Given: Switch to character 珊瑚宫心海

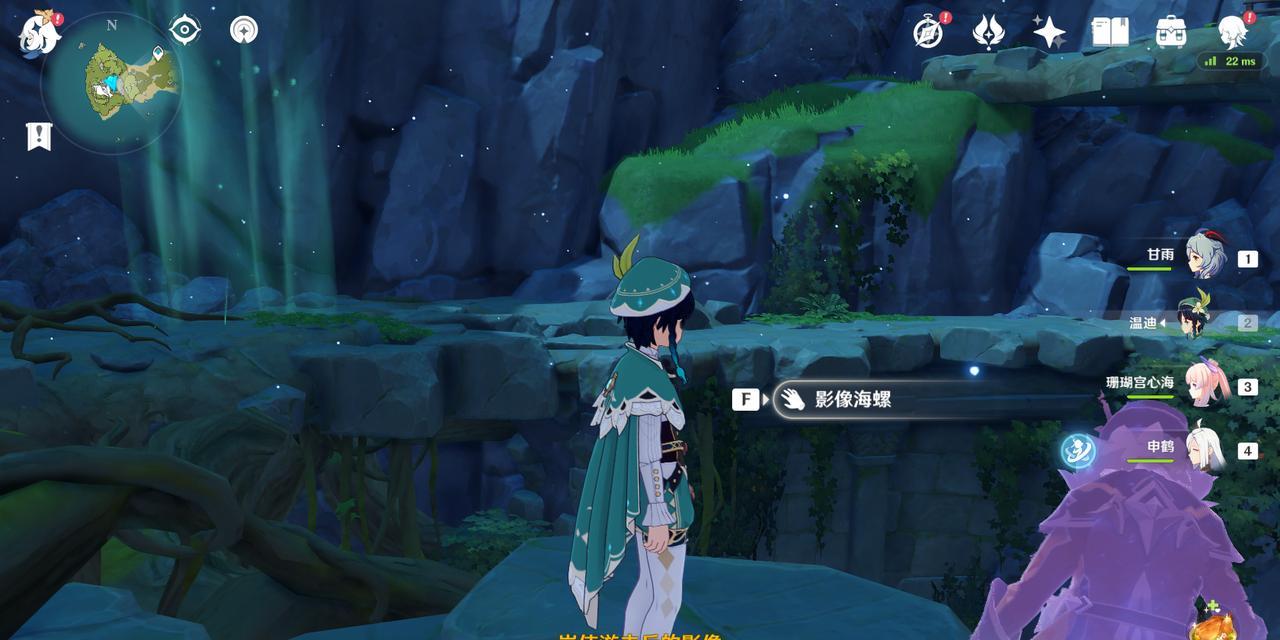Looking at the screenshot, I should point(1204,385).
